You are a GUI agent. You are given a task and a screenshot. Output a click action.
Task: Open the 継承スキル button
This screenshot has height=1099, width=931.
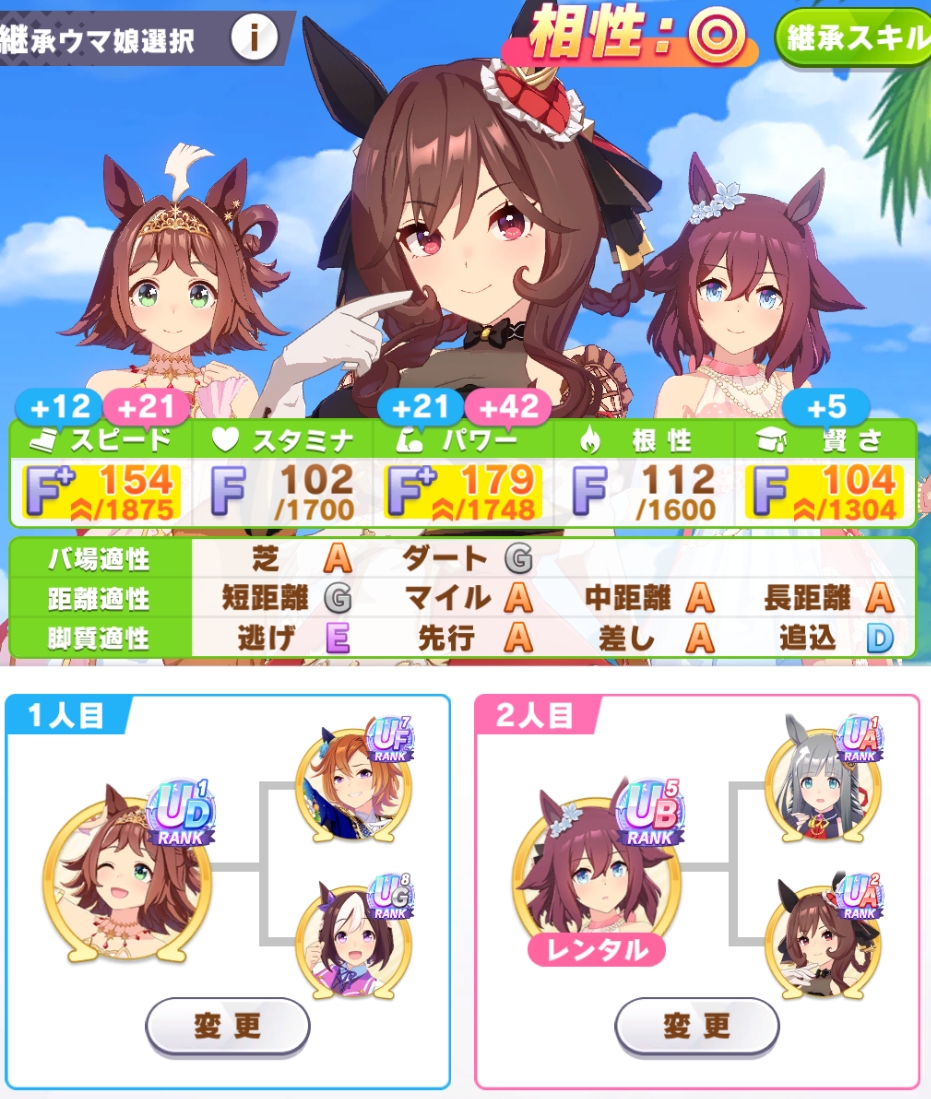coord(854,38)
